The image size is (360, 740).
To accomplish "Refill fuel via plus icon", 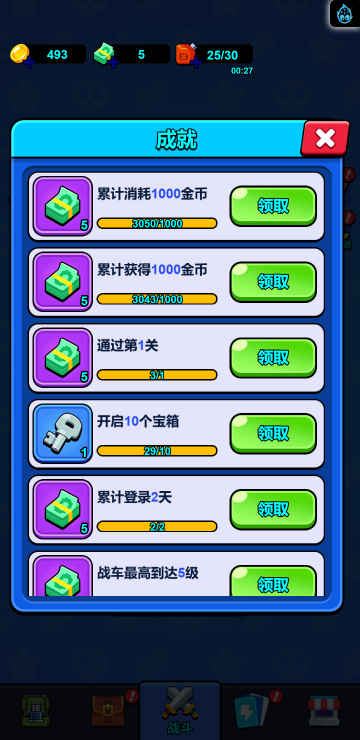I will (196, 62).
